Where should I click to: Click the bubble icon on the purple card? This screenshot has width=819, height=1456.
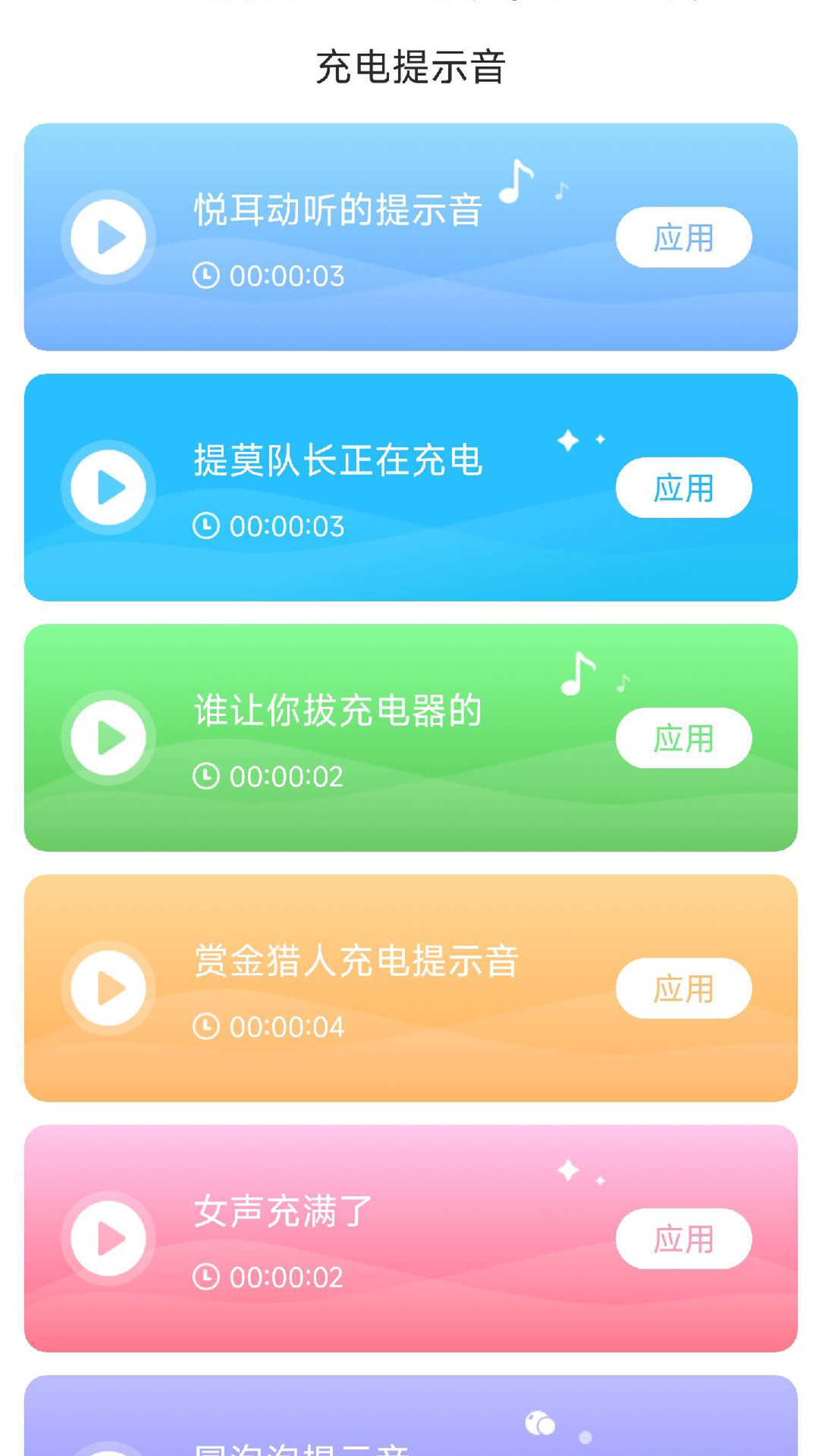tap(538, 1424)
